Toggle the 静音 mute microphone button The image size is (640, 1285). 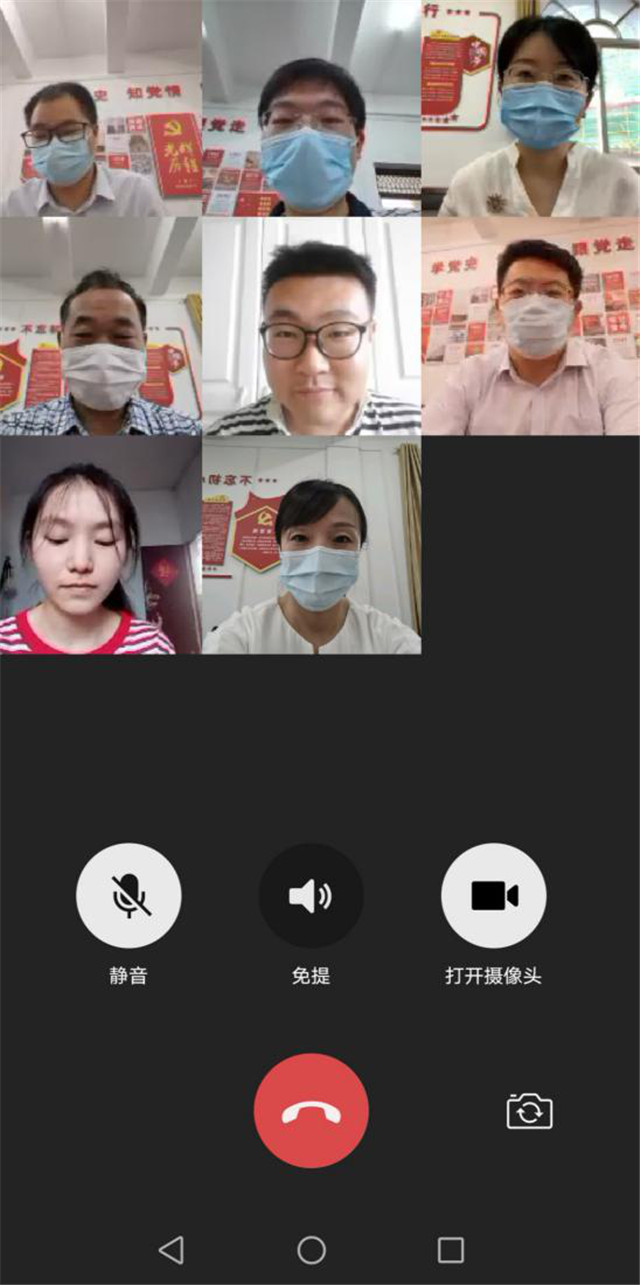[128, 895]
